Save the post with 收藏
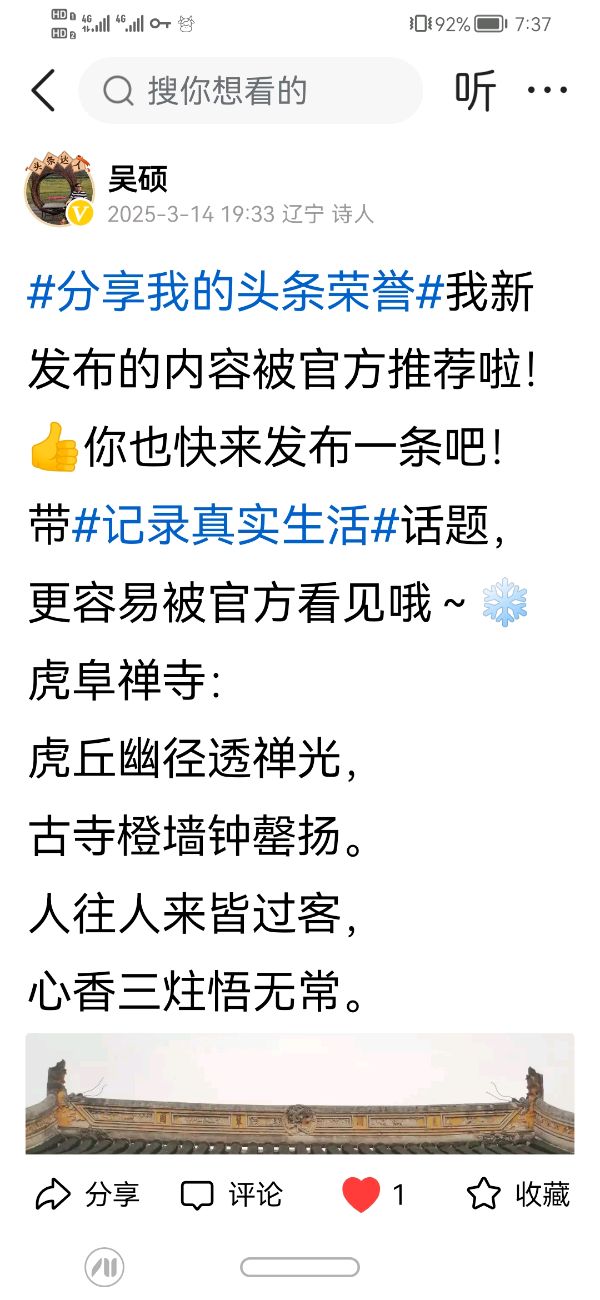This screenshot has height=1300, width=600. 518,1194
